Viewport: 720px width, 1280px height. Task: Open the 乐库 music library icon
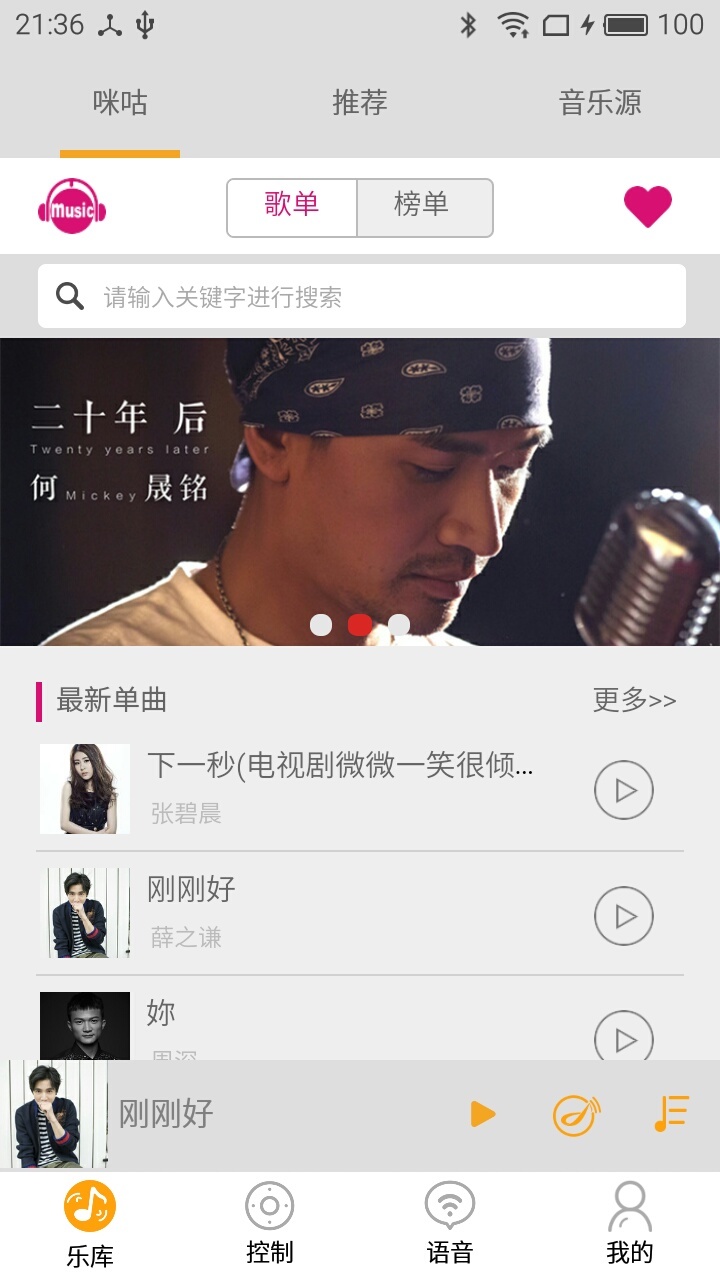(88, 1215)
